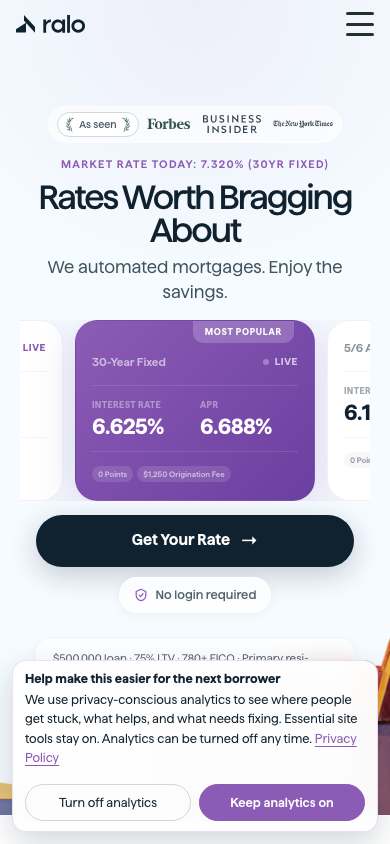Go to ralo home via logo

point(51,25)
